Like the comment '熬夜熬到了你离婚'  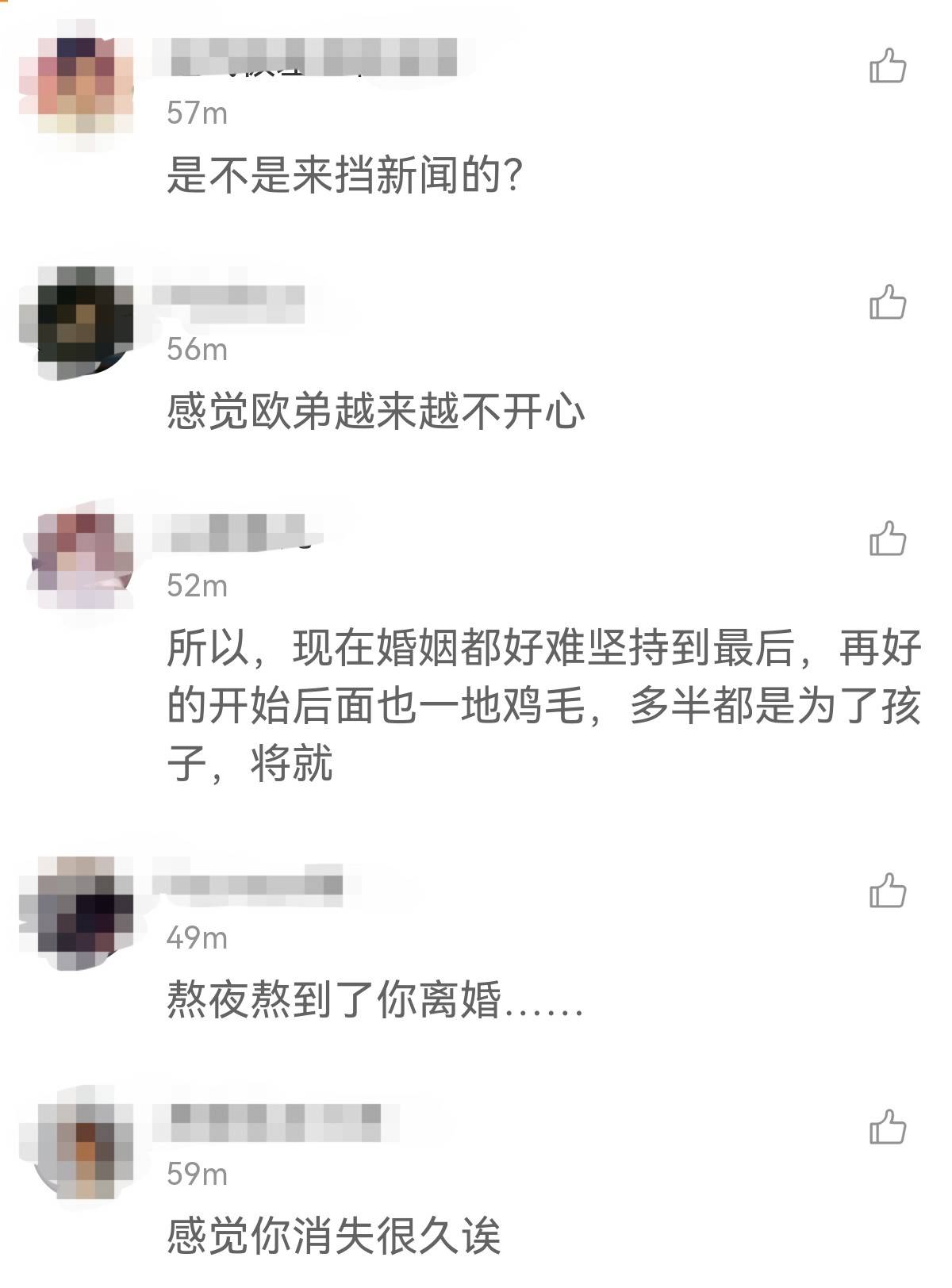887,891
